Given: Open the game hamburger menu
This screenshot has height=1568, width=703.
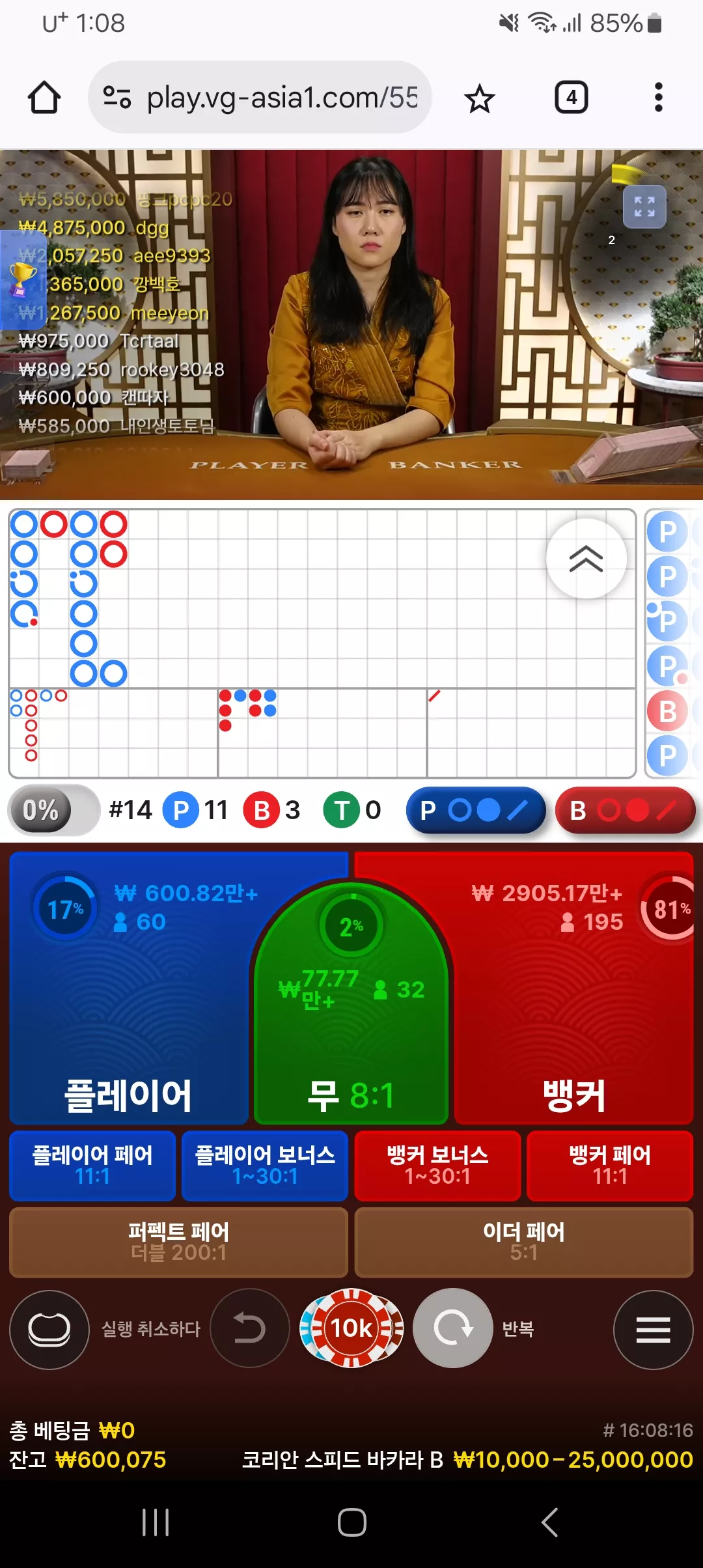Looking at the screenshot, I should [x=653, y=1330].
